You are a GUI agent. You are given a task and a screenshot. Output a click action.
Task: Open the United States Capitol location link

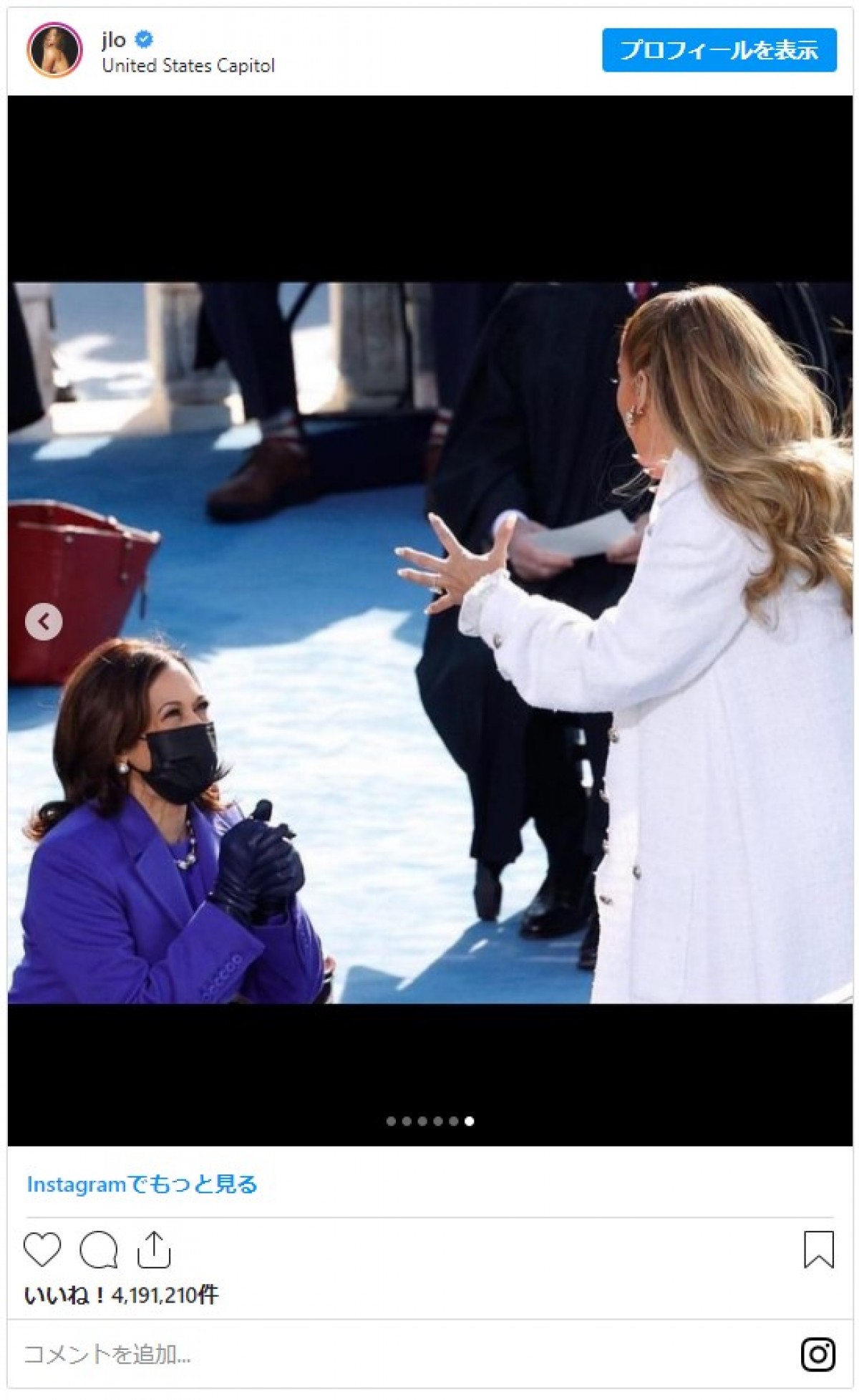188,66
